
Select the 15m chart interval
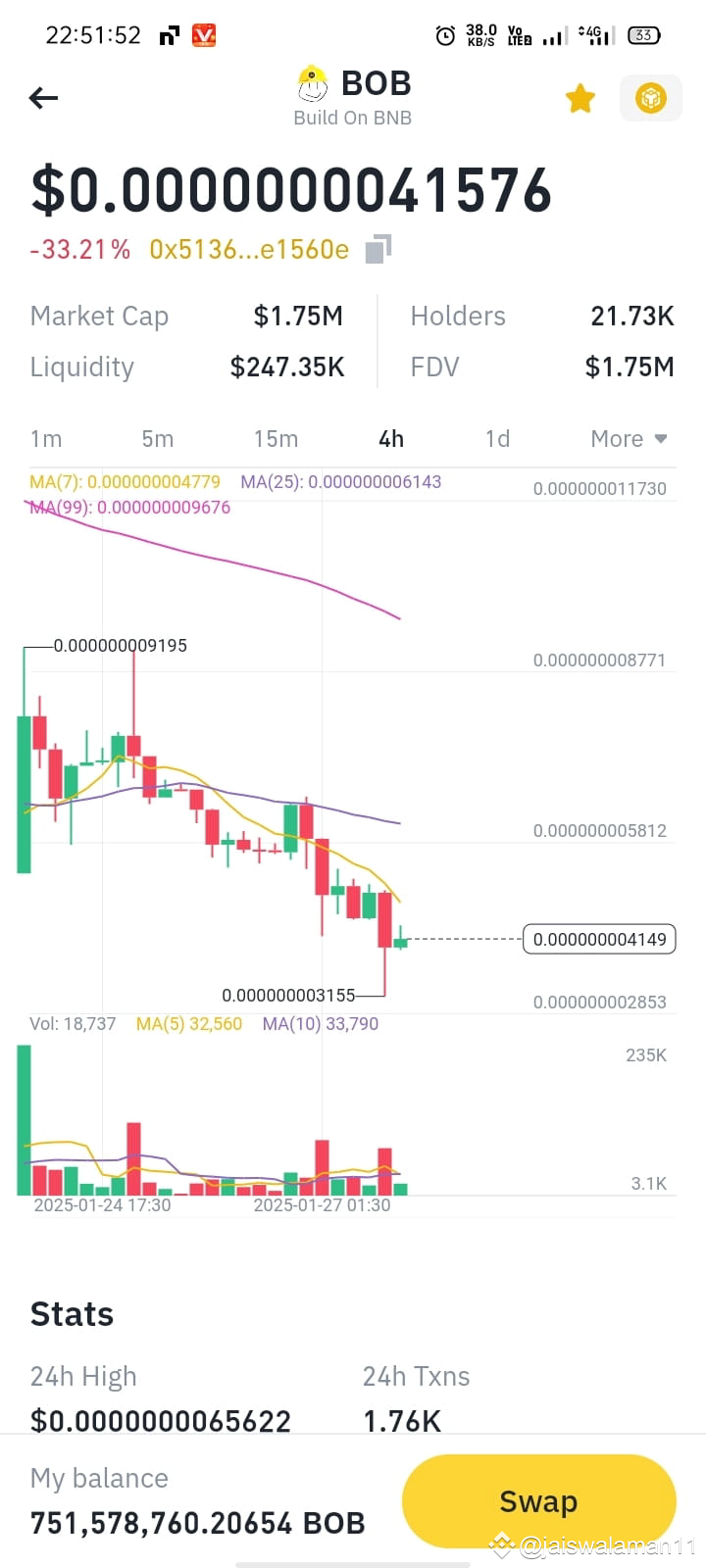click(276, 439)
